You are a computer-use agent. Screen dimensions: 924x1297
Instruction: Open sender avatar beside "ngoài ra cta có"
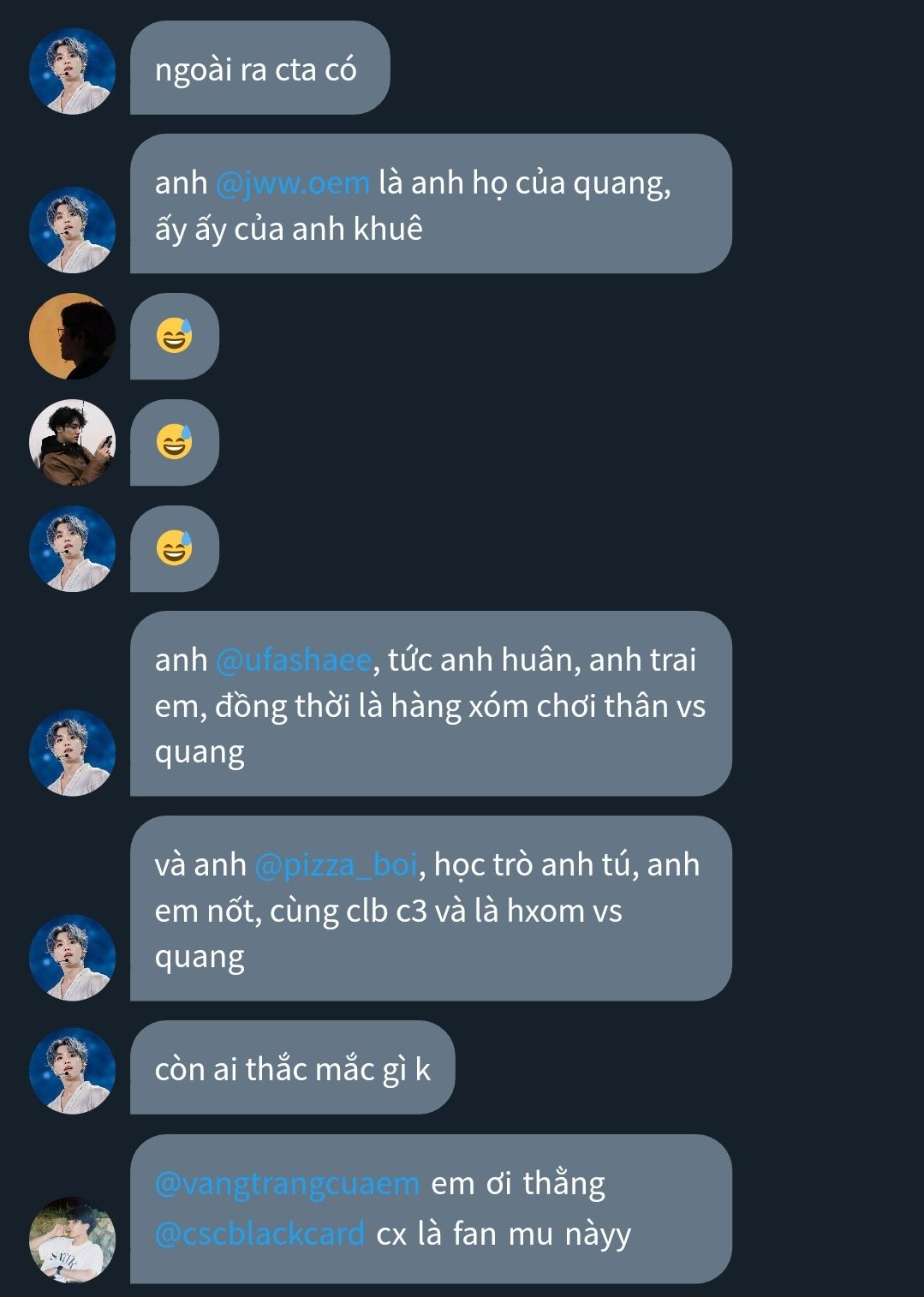[72, 71]
